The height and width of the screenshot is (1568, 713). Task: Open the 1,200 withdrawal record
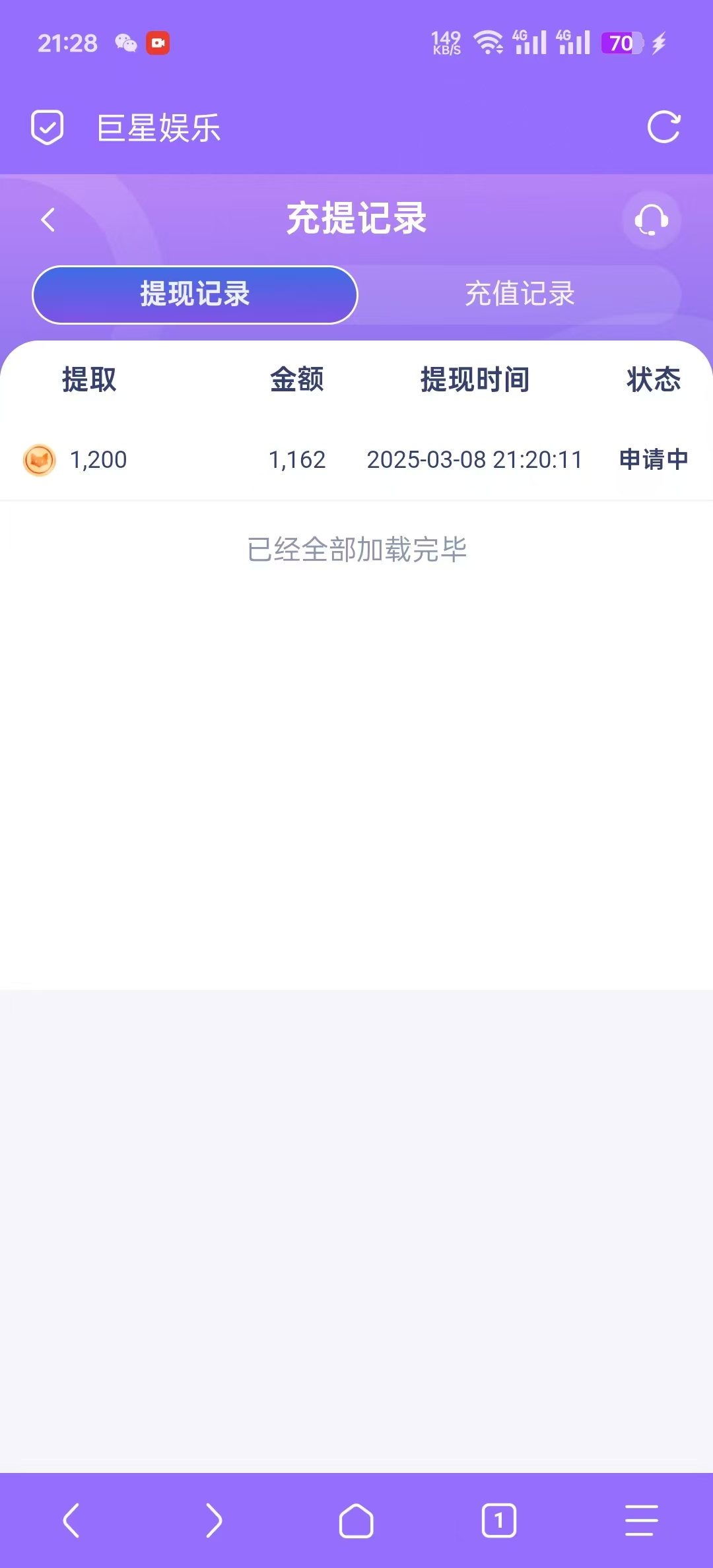pyautogui.click(x=356, y=460)
